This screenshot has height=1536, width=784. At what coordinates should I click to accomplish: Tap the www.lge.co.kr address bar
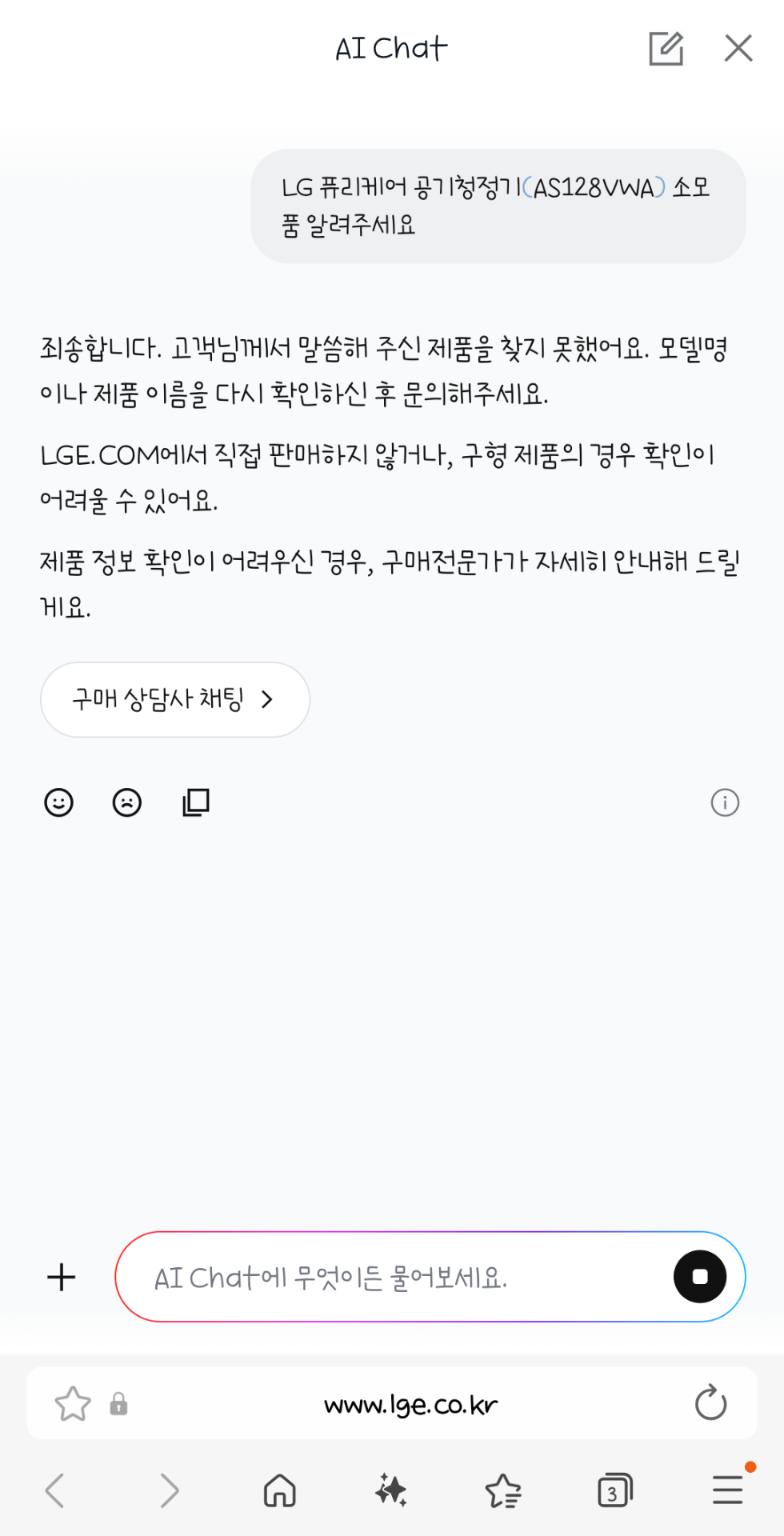pyautogui.click(x=410, y=1404)
